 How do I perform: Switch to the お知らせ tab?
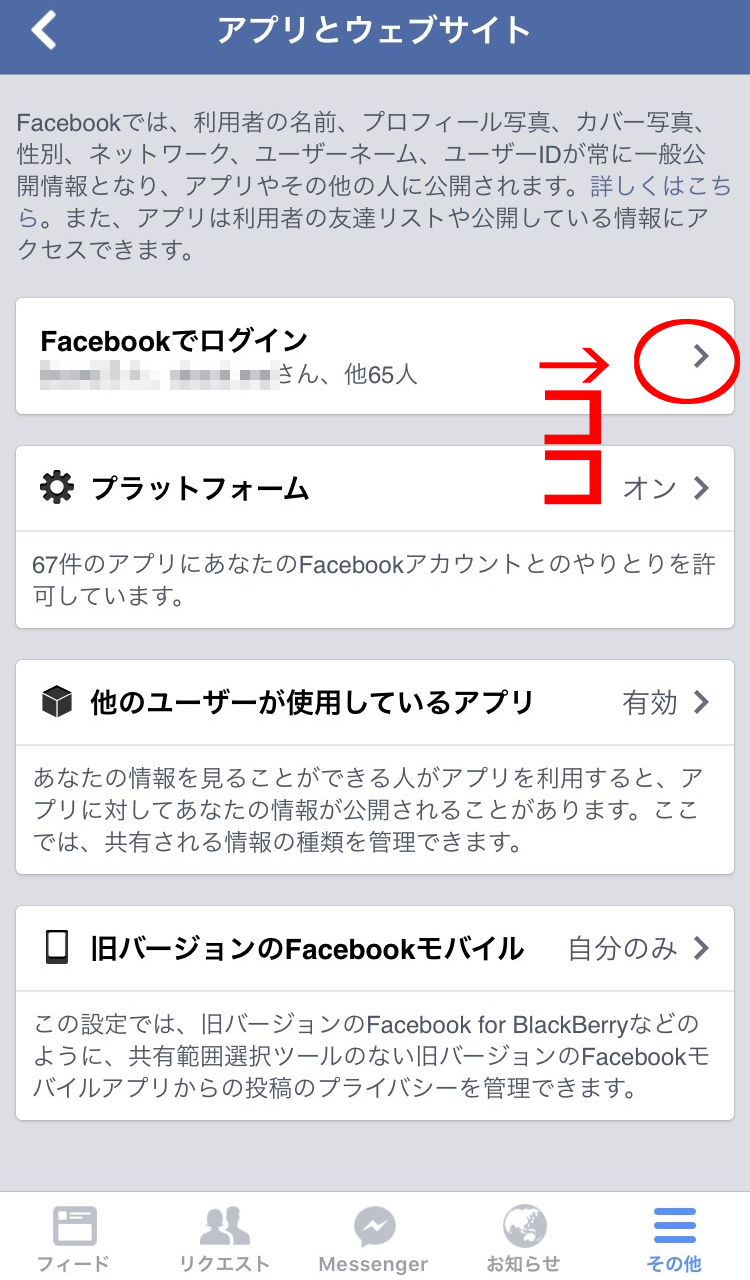[524, 1236]
